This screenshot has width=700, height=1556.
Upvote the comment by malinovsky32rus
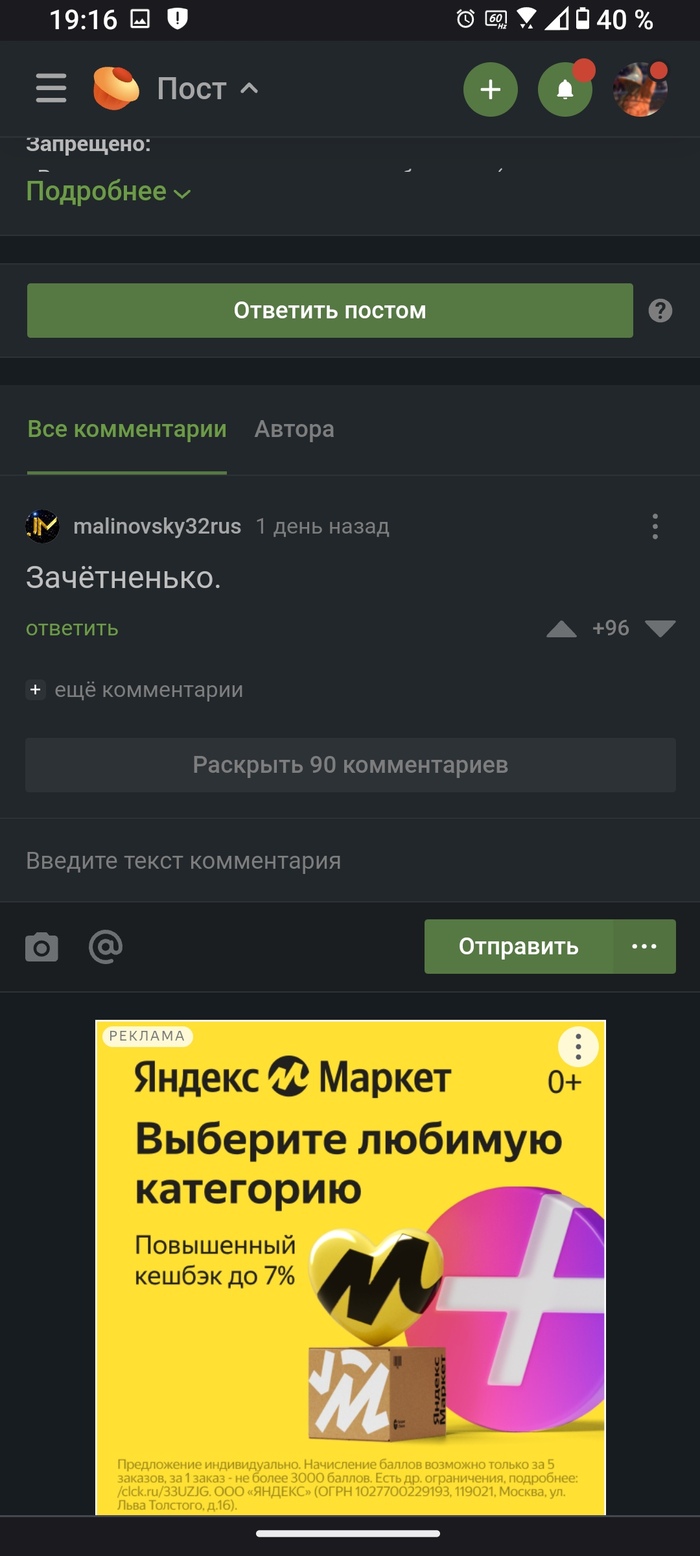561,629
